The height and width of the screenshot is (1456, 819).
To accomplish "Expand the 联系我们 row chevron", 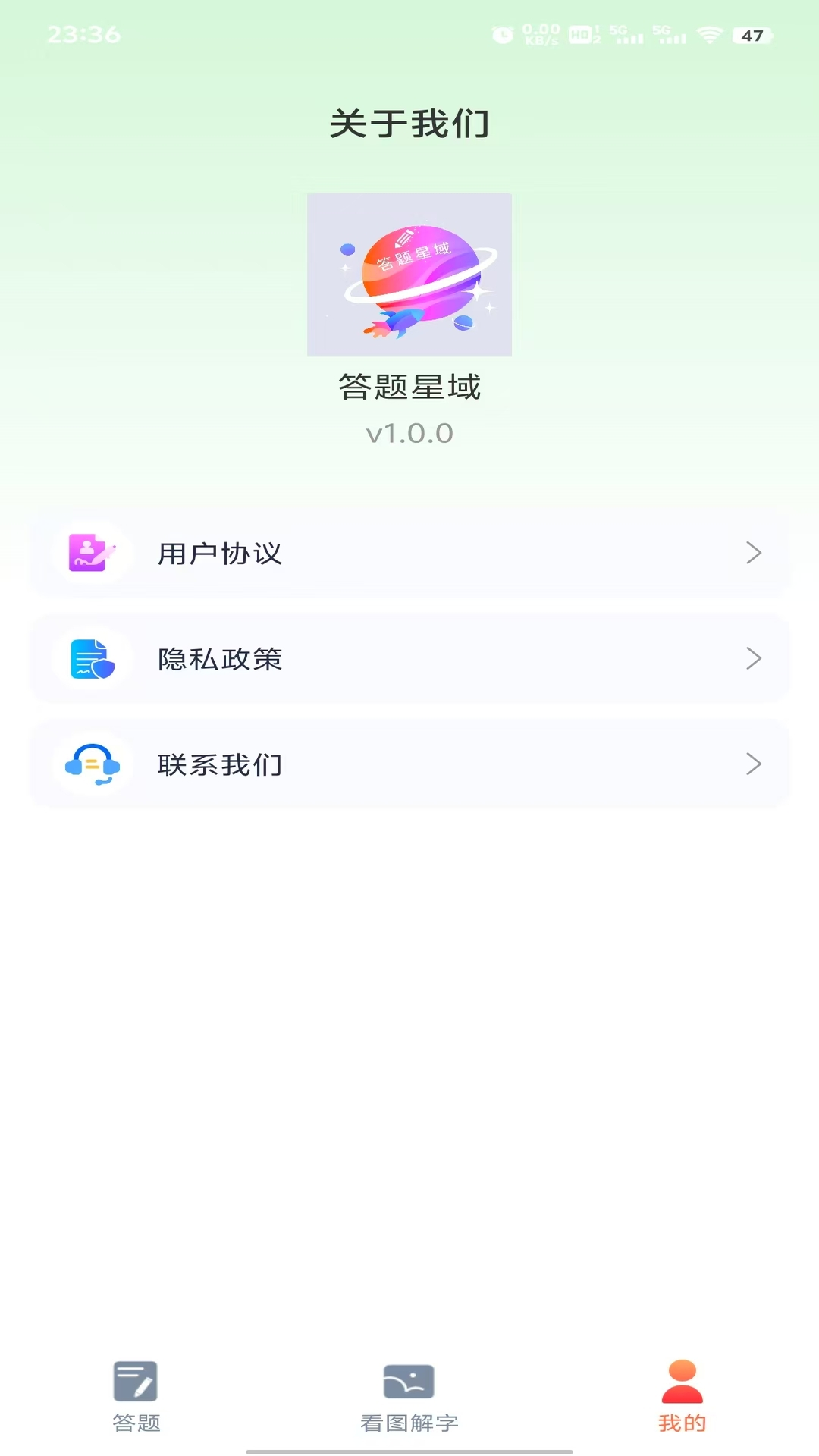I will (x=754, y=764).
